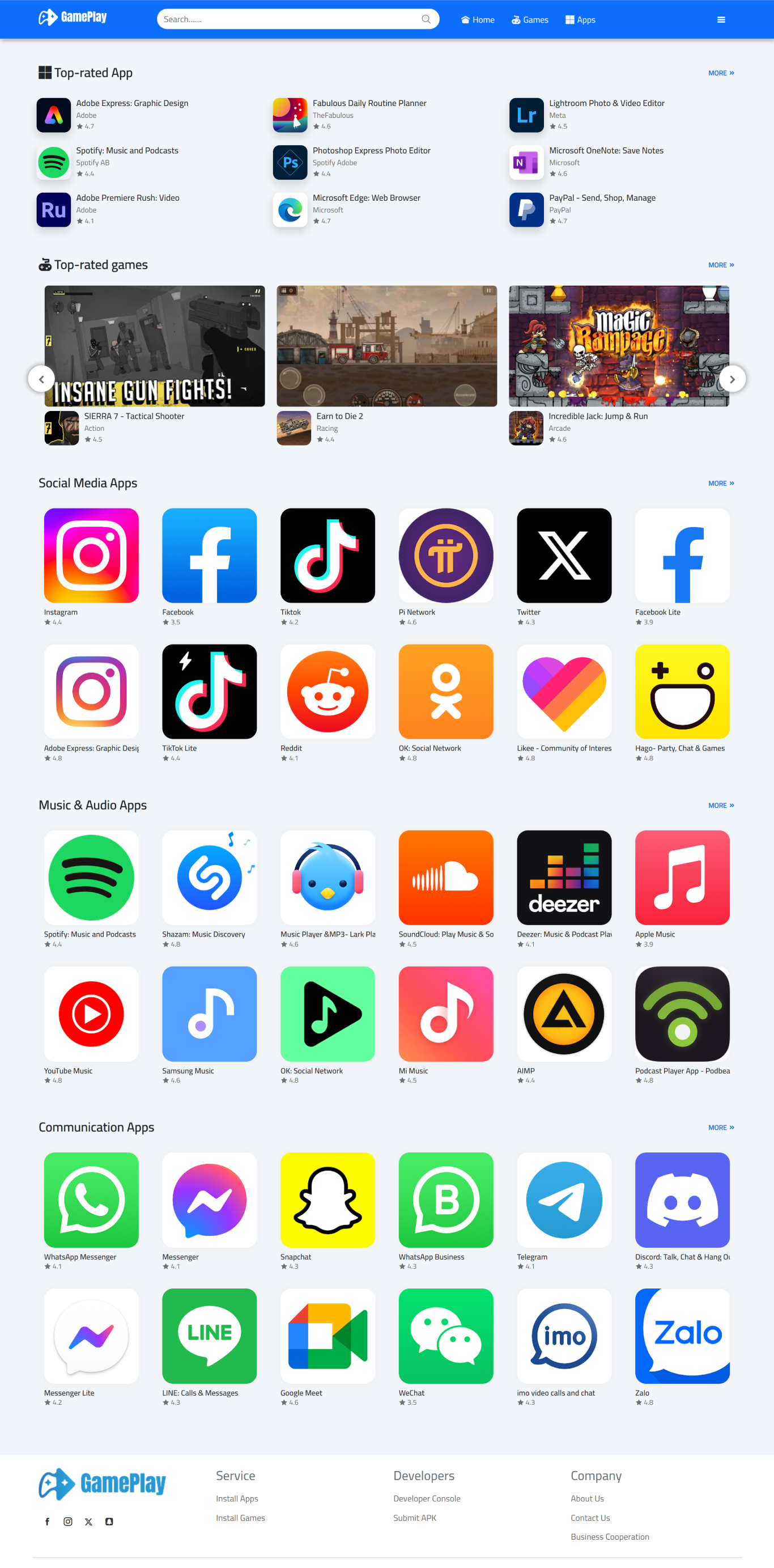
Task: See more Communication Apps
Action: (720, 1128)
